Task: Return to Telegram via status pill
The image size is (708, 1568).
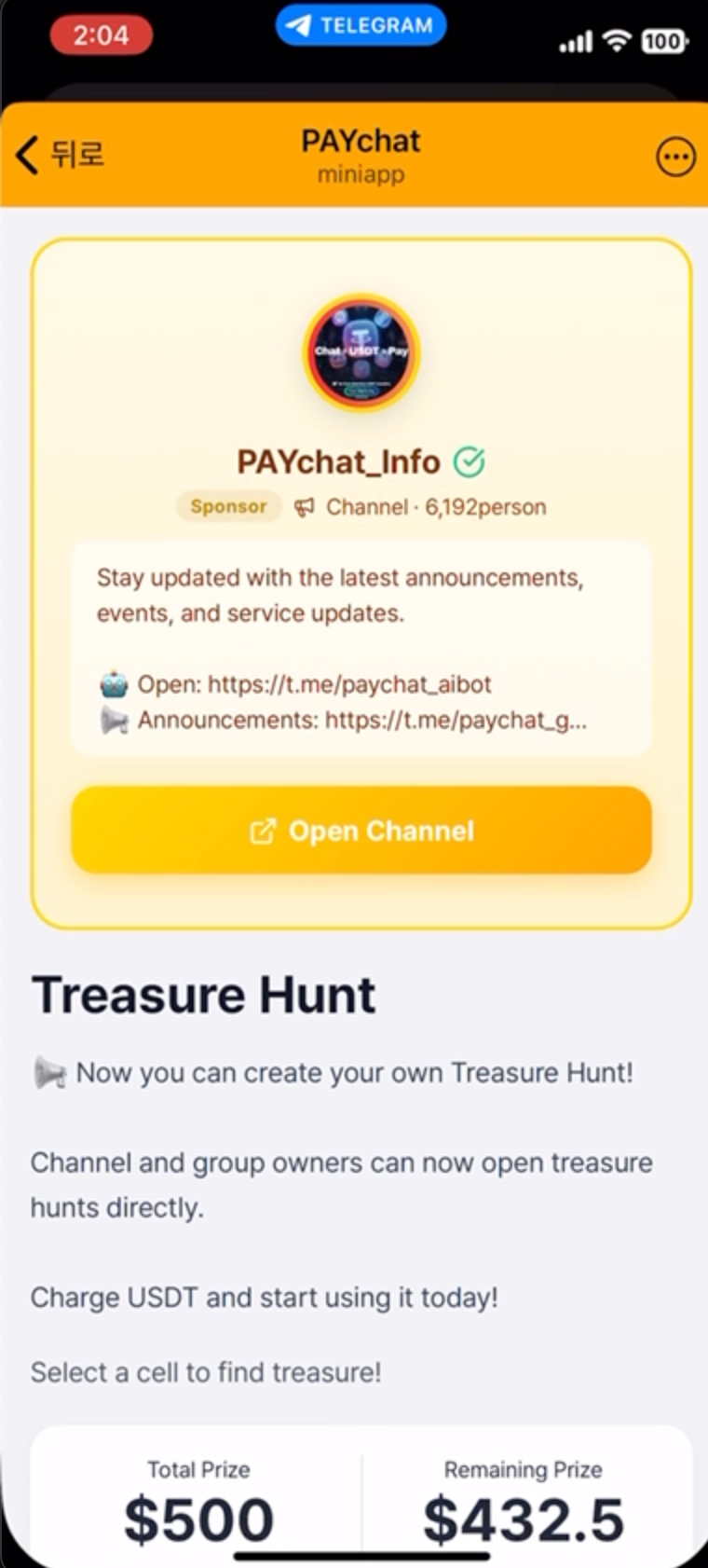Action: 361,26
